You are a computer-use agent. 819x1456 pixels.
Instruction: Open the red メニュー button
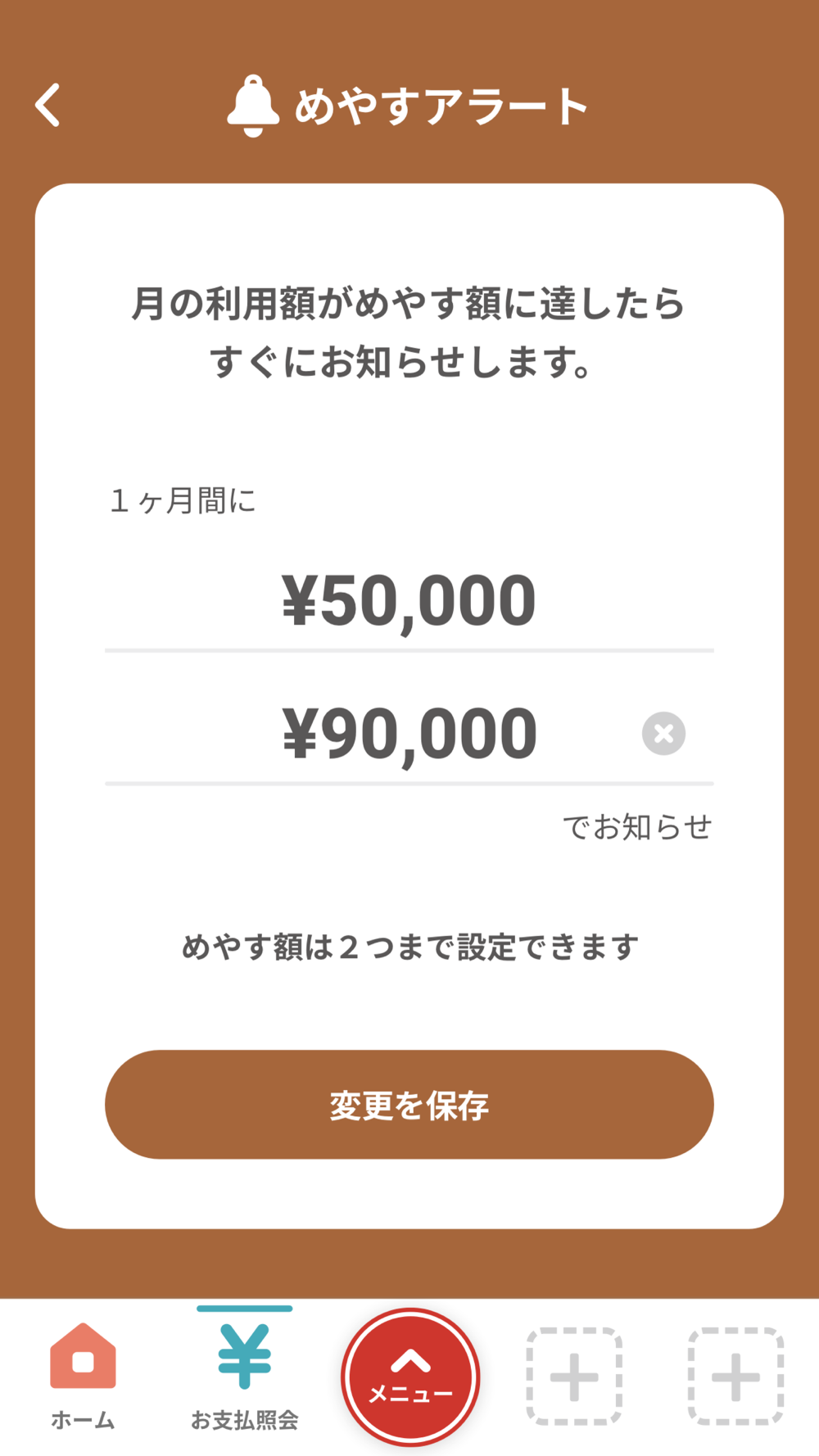[410, 1377]
